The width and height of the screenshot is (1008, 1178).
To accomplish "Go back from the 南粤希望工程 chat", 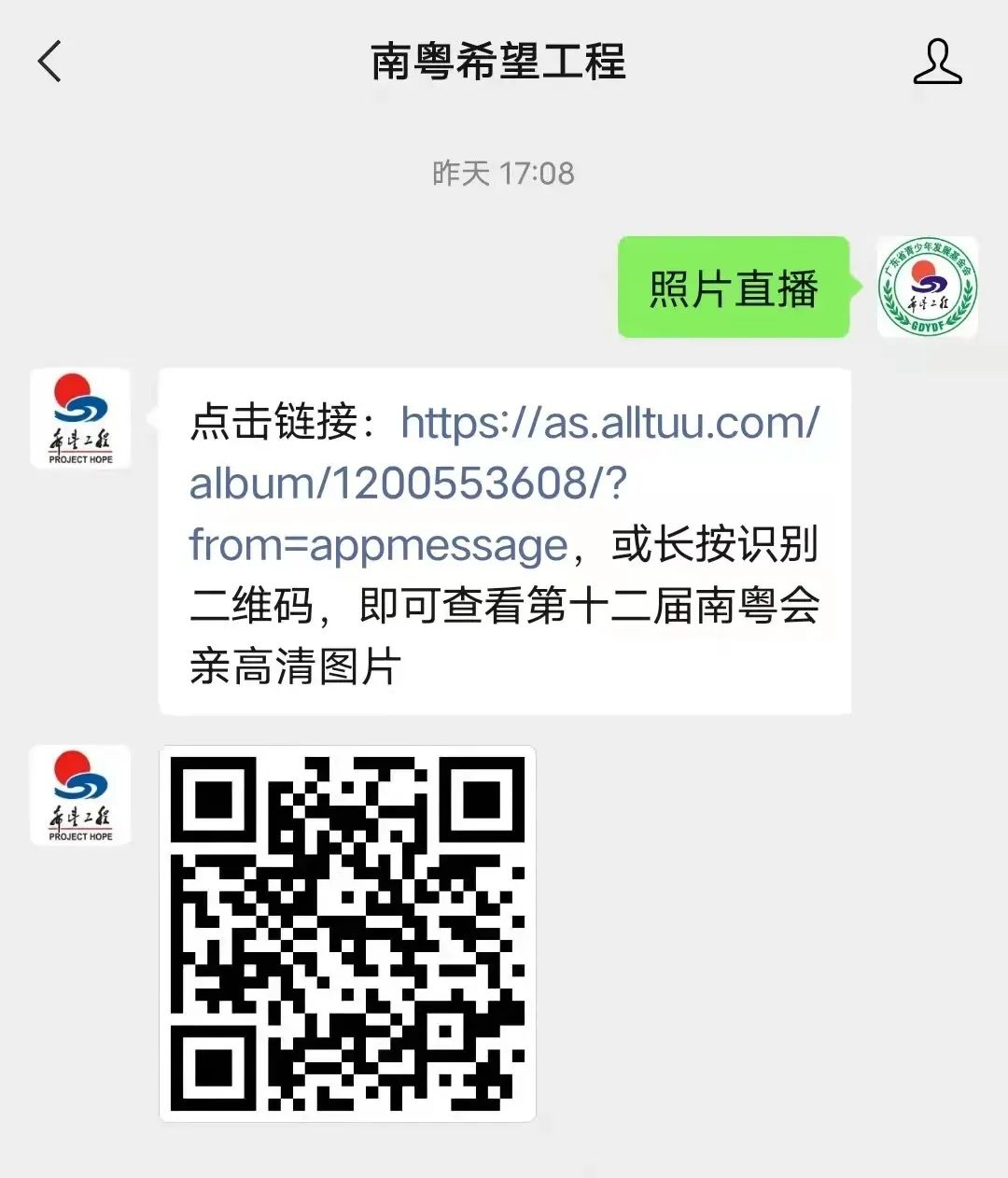I will pyautogui.click(x=49, y=62).
